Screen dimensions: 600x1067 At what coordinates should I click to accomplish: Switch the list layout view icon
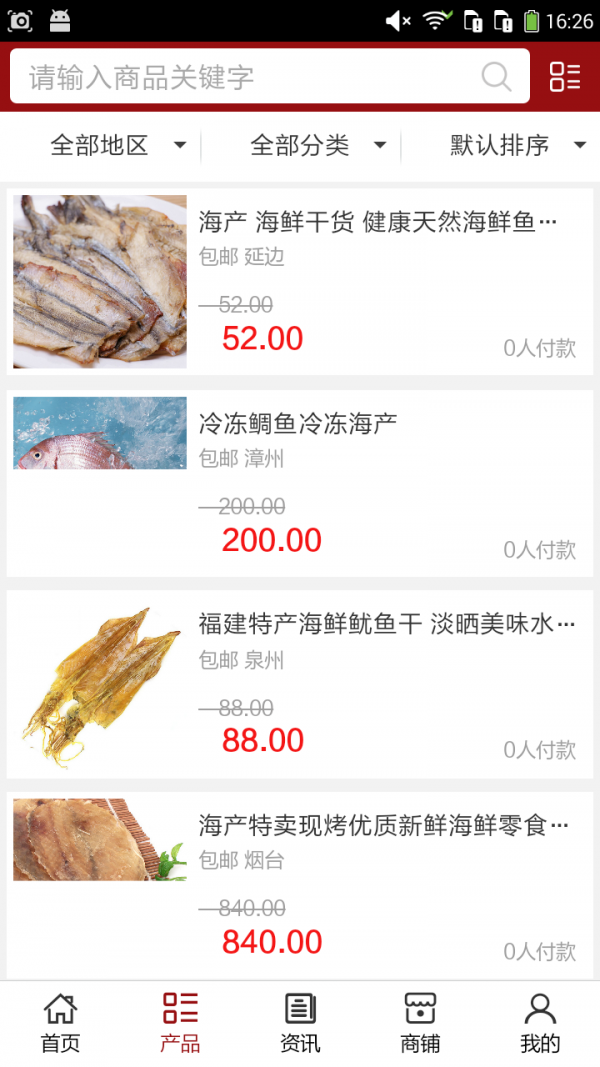(x=565, y=77)
